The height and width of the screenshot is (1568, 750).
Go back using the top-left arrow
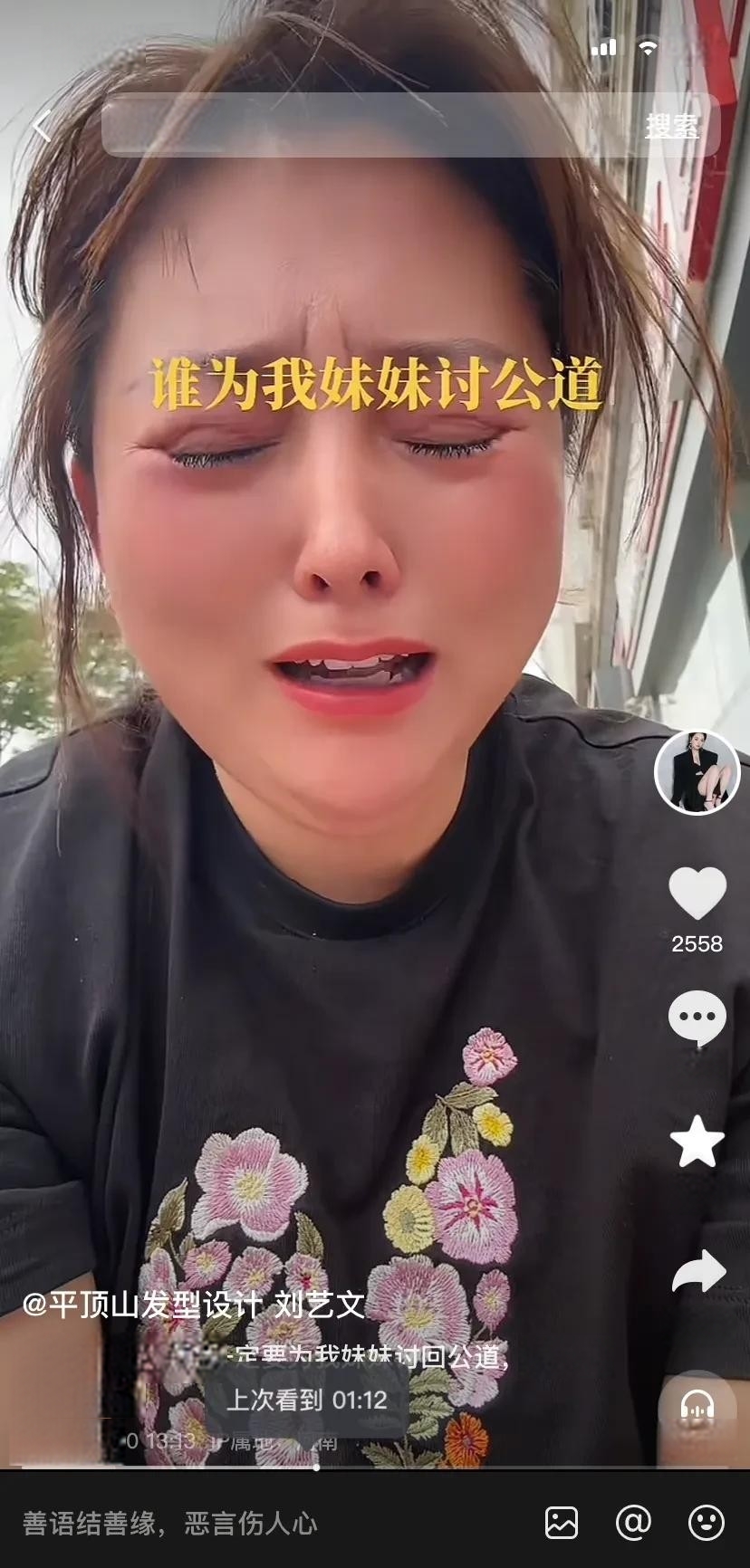click(42, 126)
